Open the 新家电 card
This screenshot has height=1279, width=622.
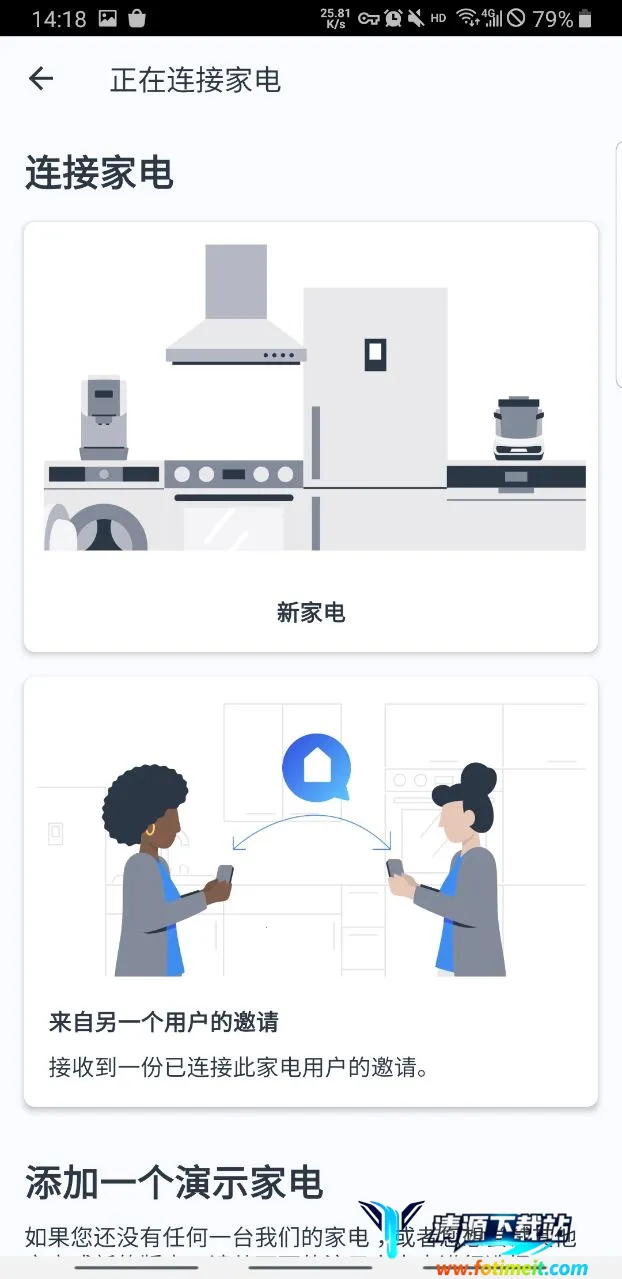point(310,437)
